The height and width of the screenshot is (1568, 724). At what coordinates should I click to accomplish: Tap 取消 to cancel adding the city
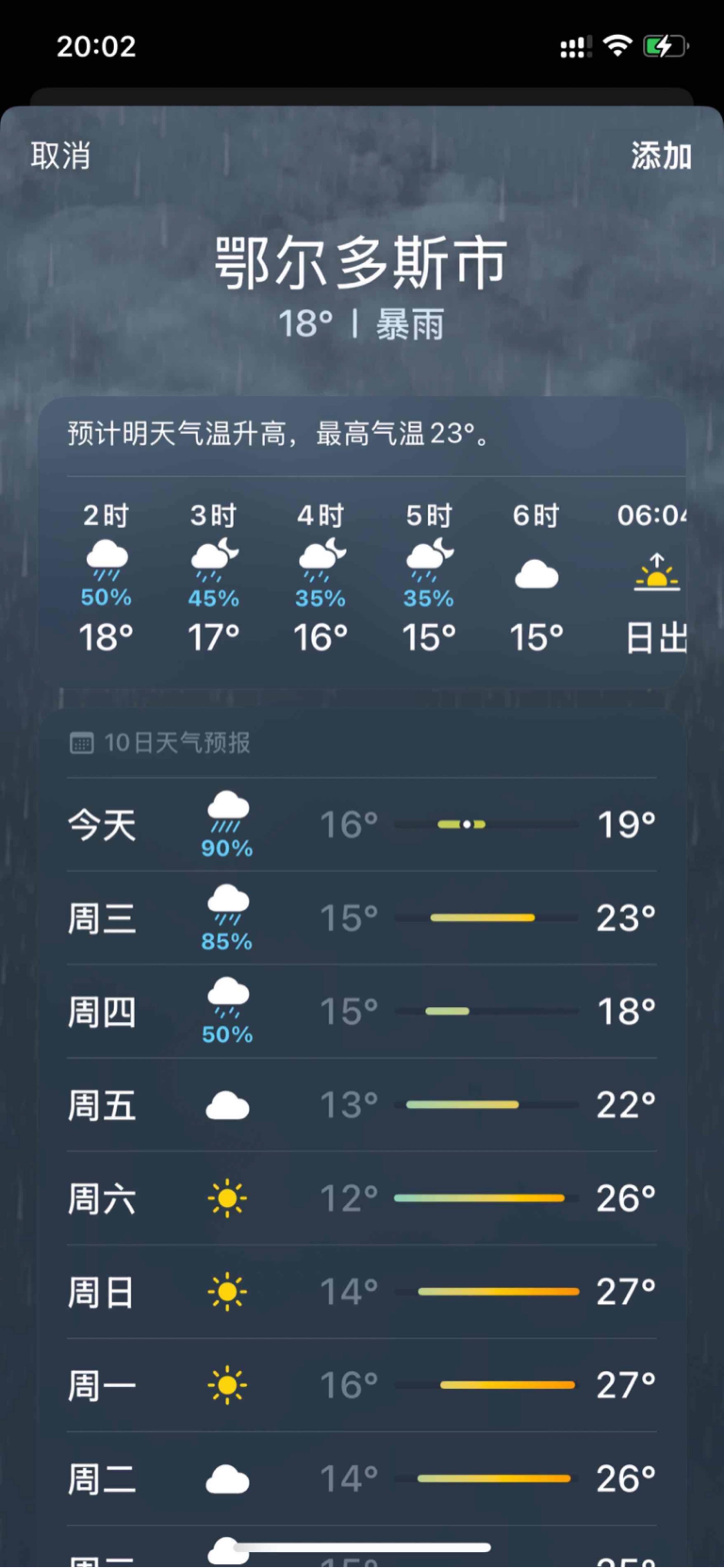click(x=60, y=156)
